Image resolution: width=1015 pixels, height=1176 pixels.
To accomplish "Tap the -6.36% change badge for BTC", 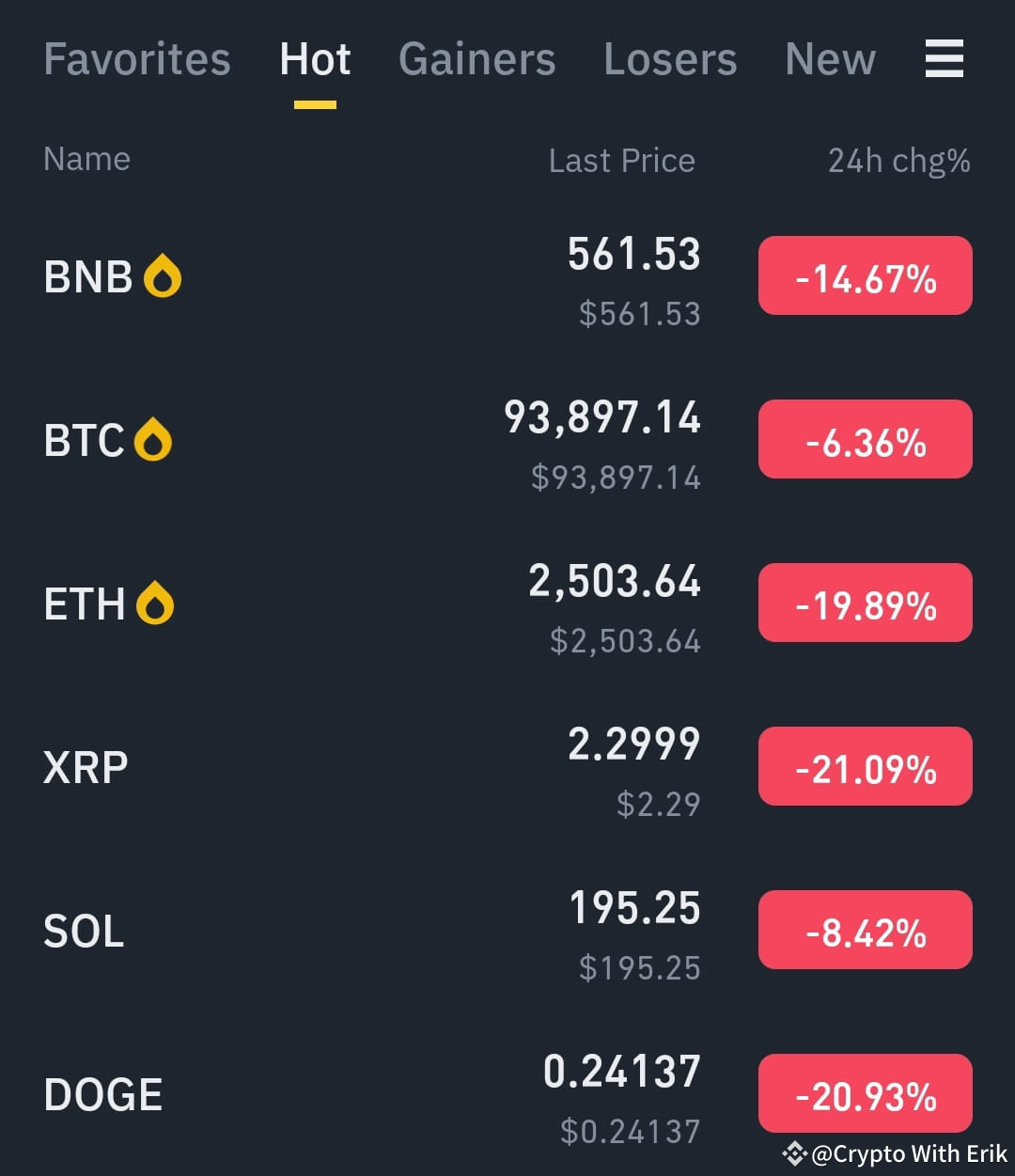I will (865, 439).
